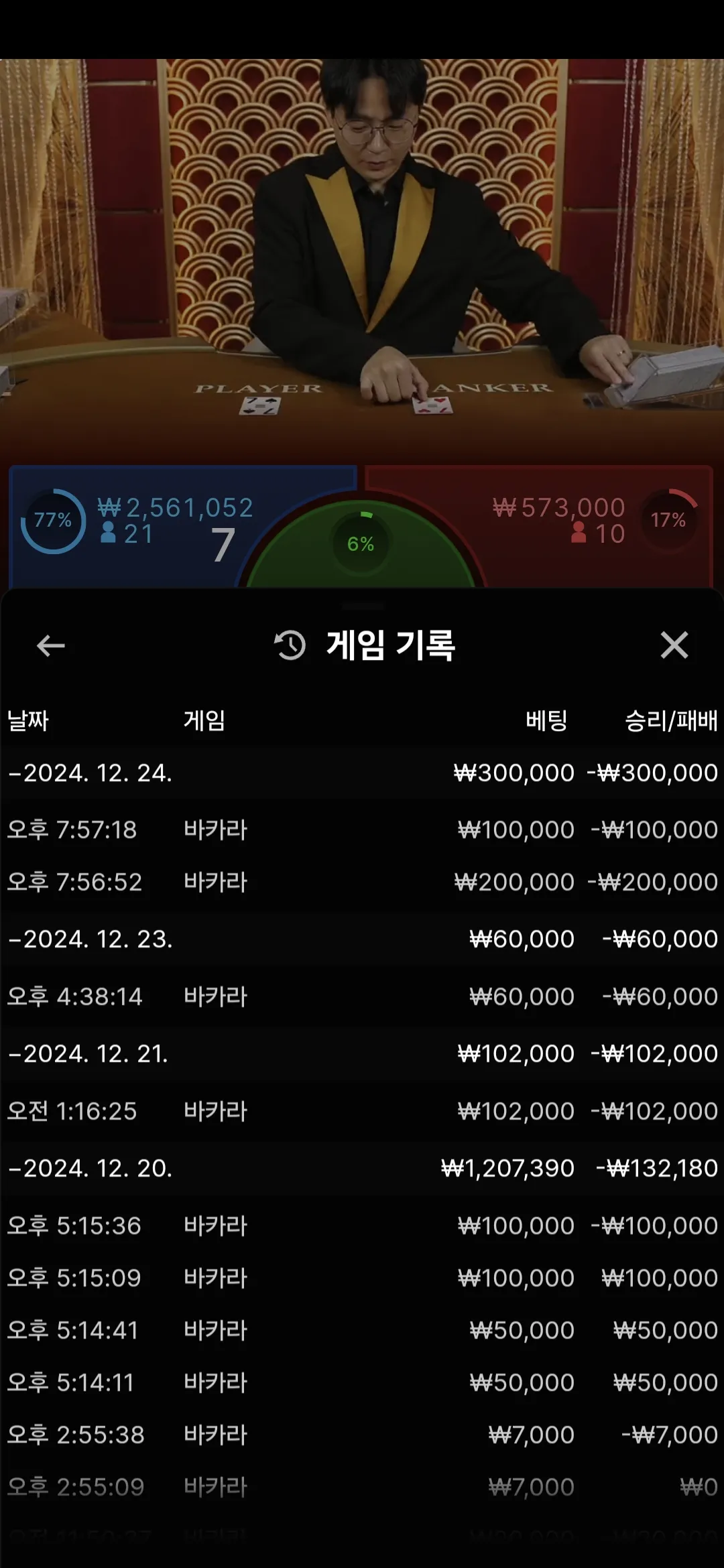Viewport: 724px width, 1568px height.
Task: Open the 오후 5:15:36 바카라 record
Action: tap(362, 1226)
